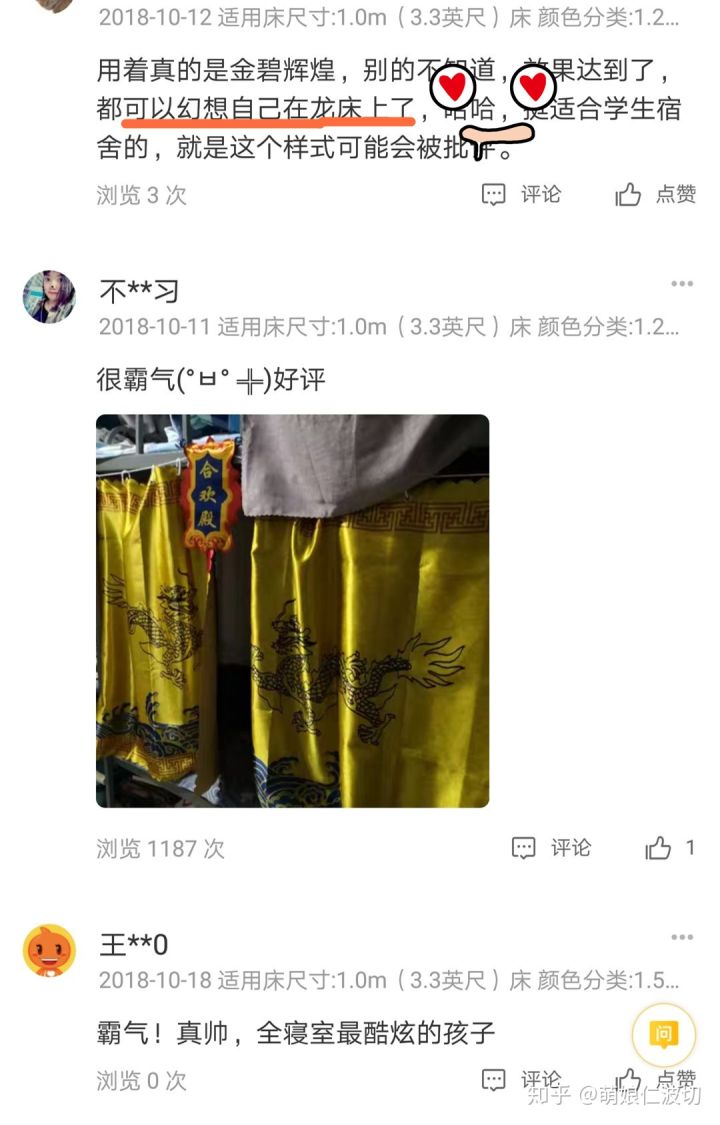The image size is (720, 1125).
Task: View the yellow dragon curtain review photo
Action: point(292,611)
